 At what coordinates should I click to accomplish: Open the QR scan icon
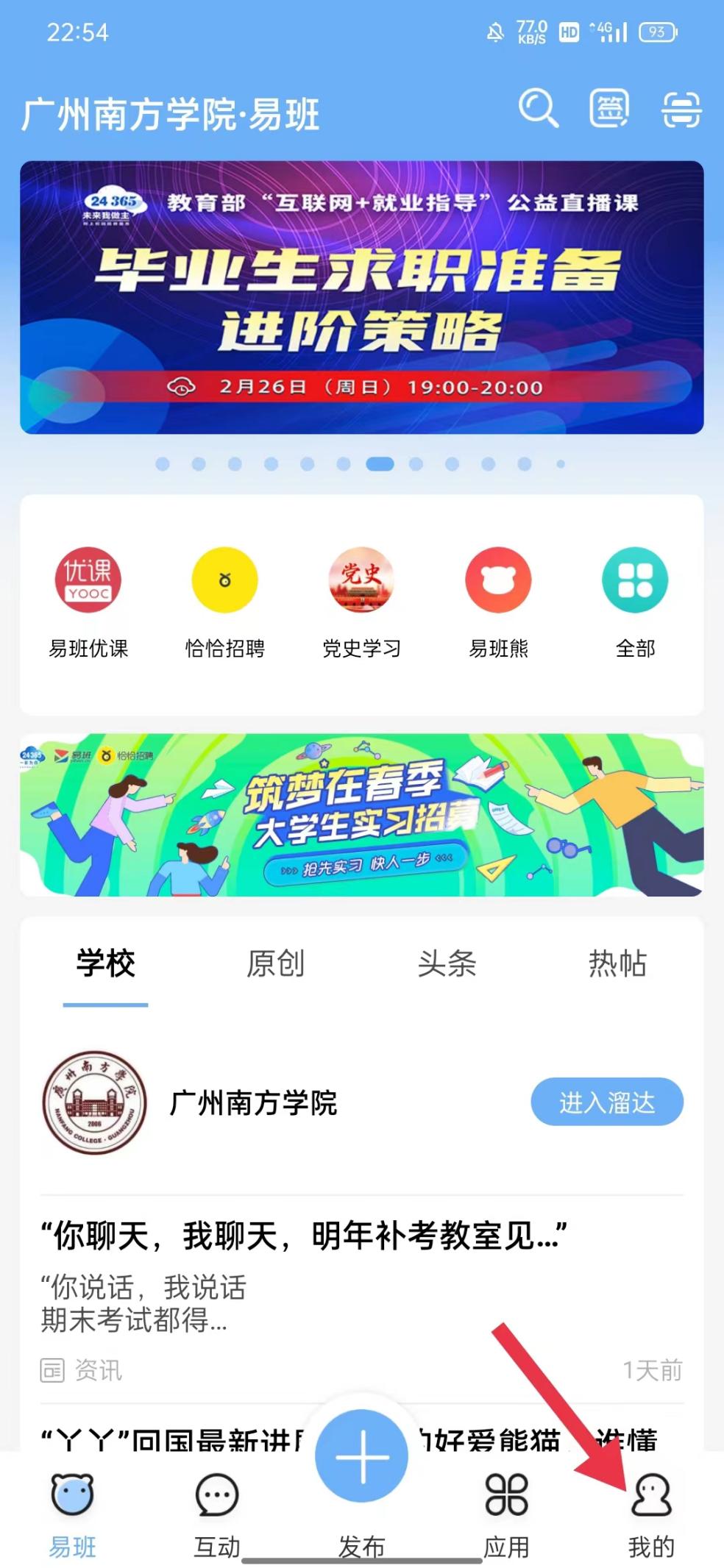tap(681, 110)
